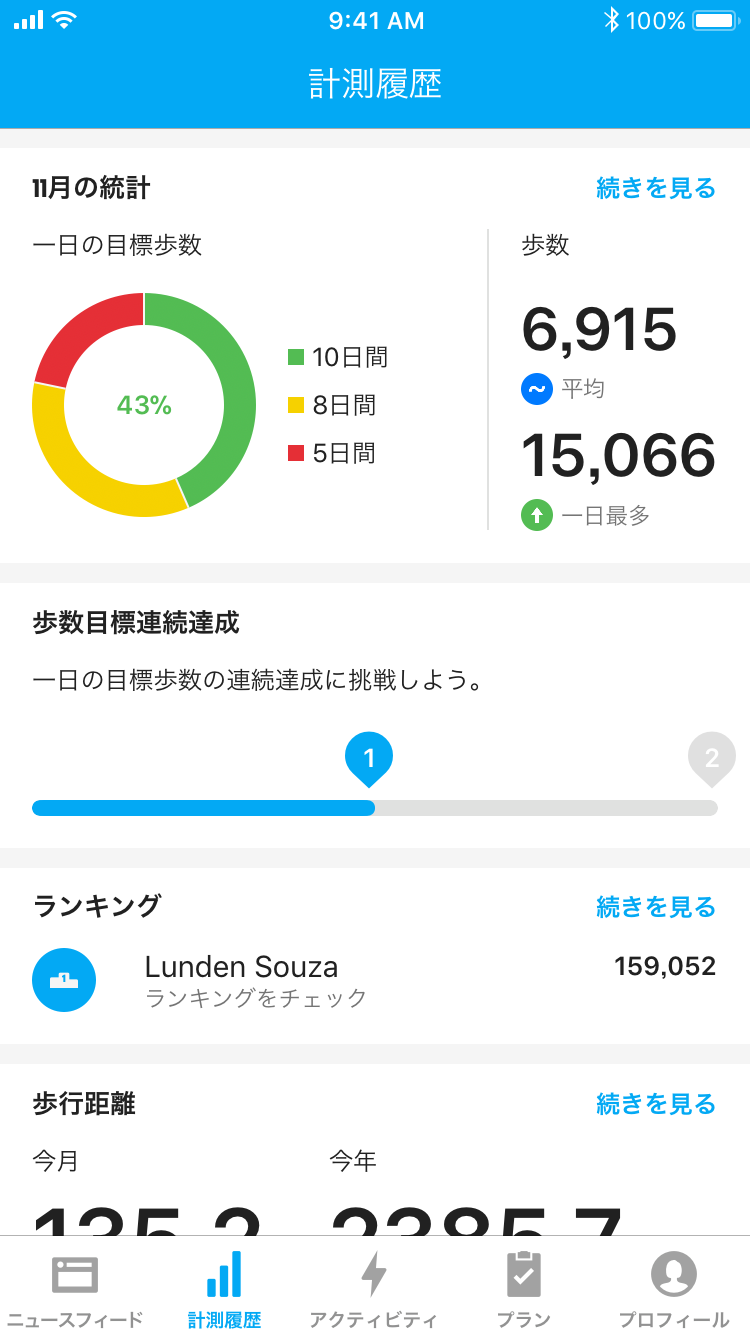Open Lunden Souza ranking row

point(375,980)
